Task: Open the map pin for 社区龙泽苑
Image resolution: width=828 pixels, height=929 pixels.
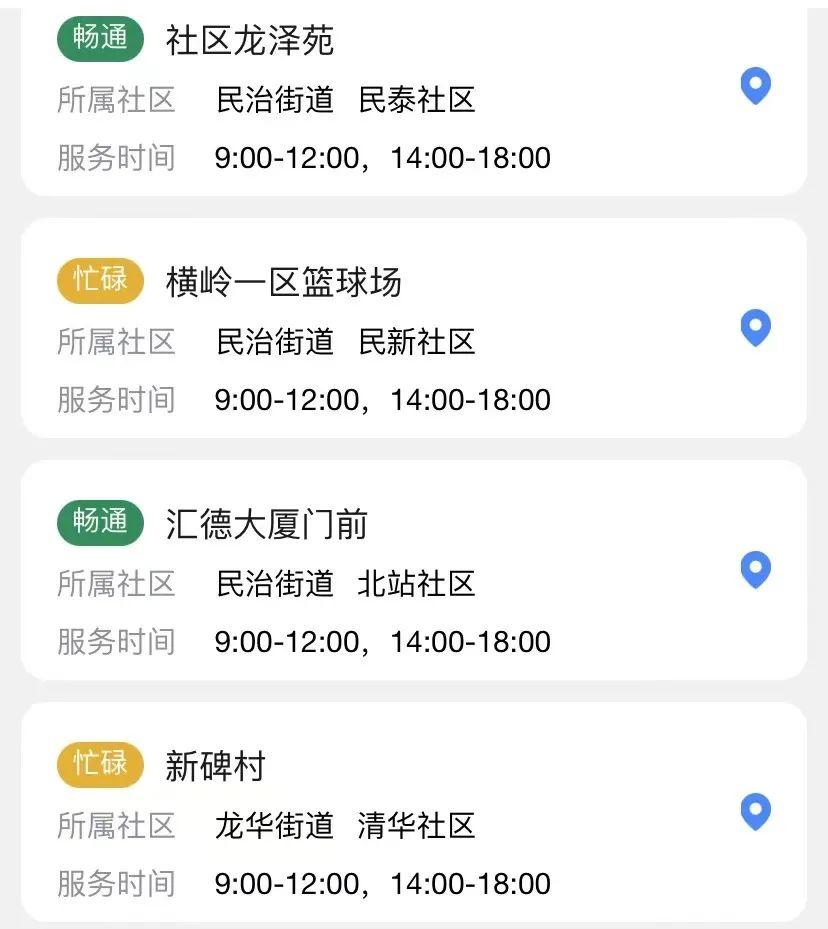Action: point(755,87)
